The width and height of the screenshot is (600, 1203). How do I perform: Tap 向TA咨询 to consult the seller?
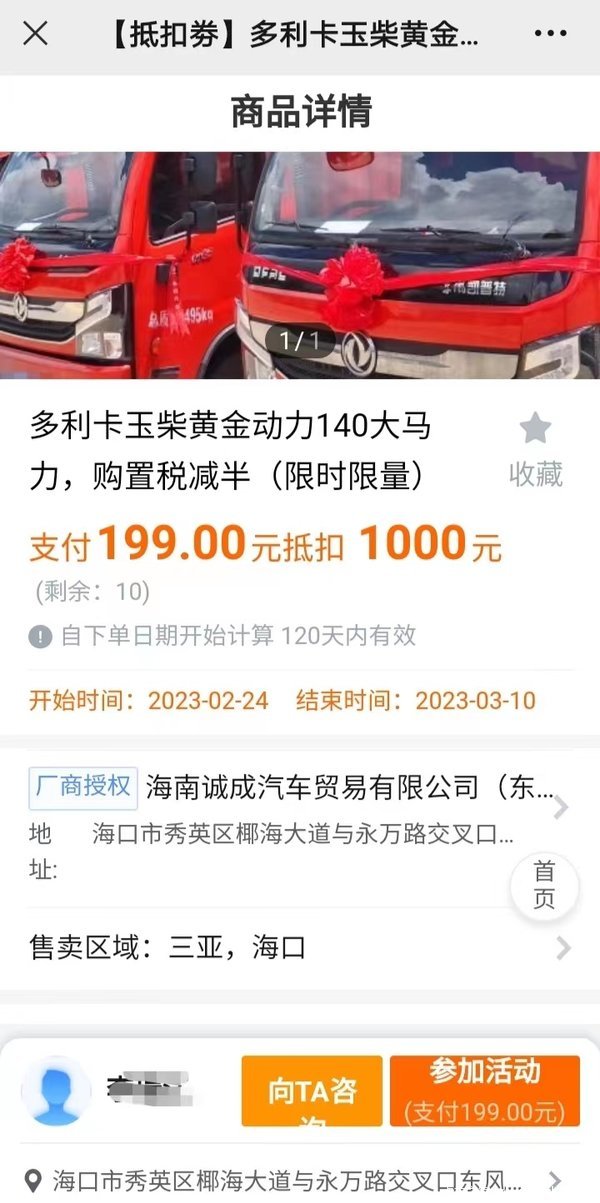[312, 1091]
